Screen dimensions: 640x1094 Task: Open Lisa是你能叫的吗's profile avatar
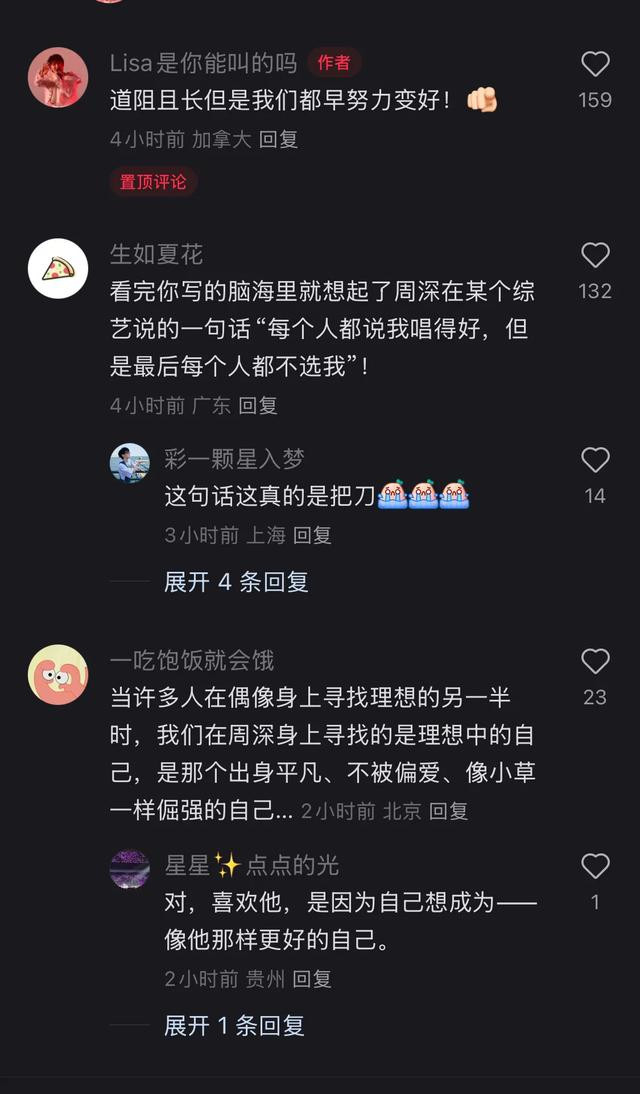coord(58,77)
